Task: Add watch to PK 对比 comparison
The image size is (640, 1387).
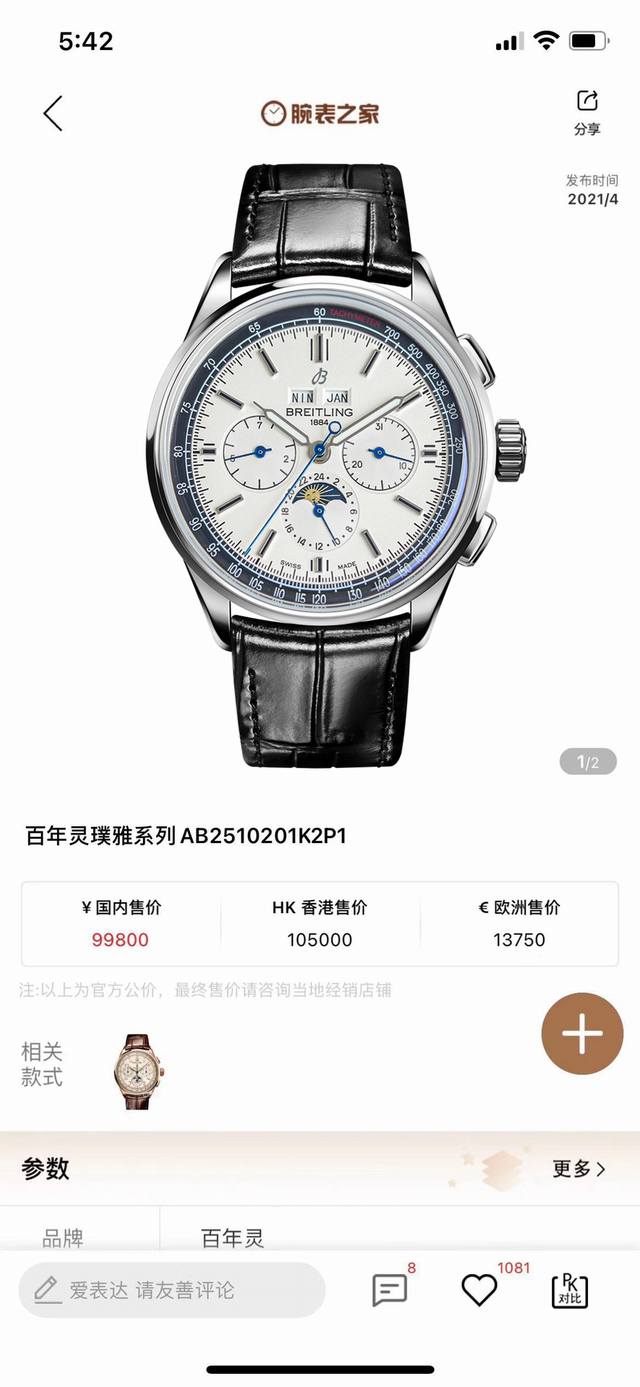Action: point(570,1290)
